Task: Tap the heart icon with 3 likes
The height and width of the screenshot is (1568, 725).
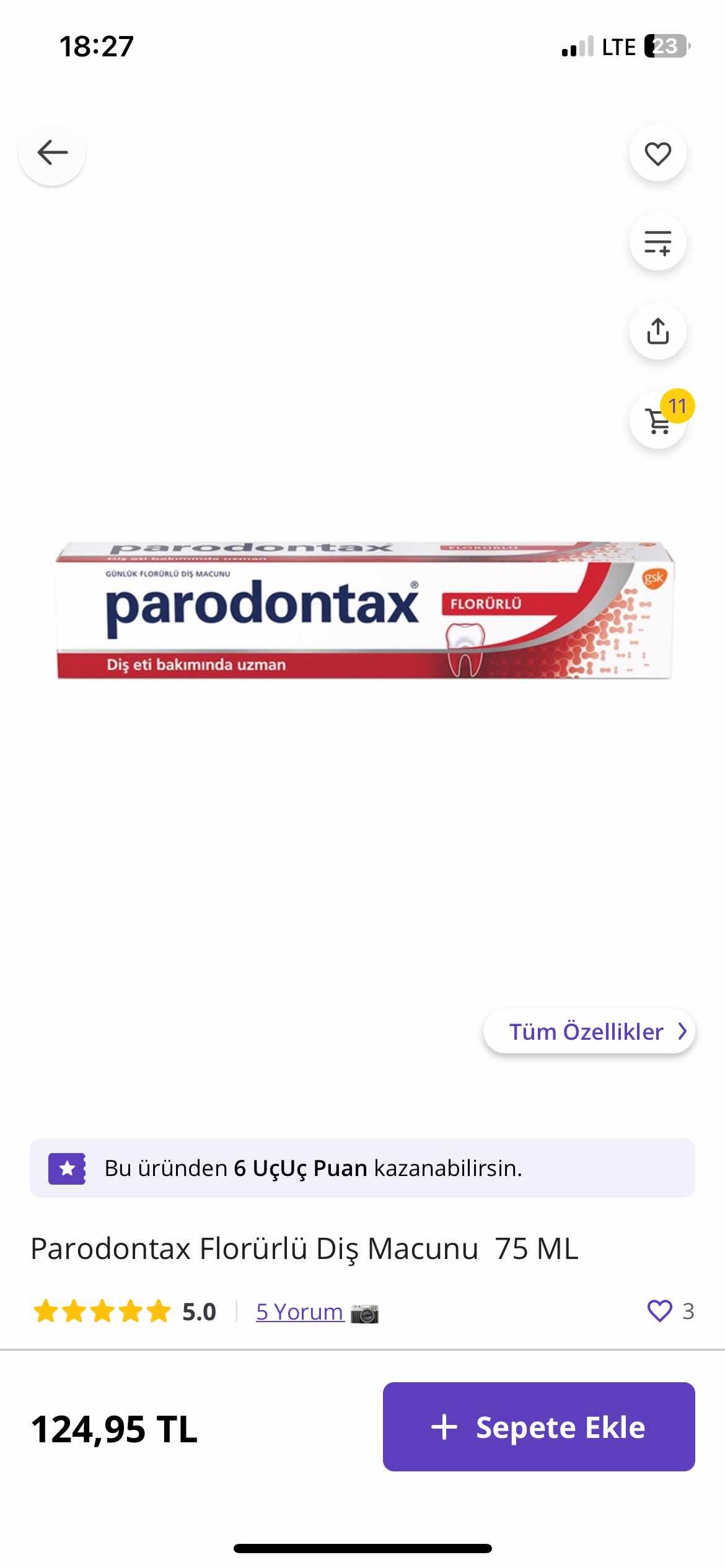Action: click(659, 1311)
